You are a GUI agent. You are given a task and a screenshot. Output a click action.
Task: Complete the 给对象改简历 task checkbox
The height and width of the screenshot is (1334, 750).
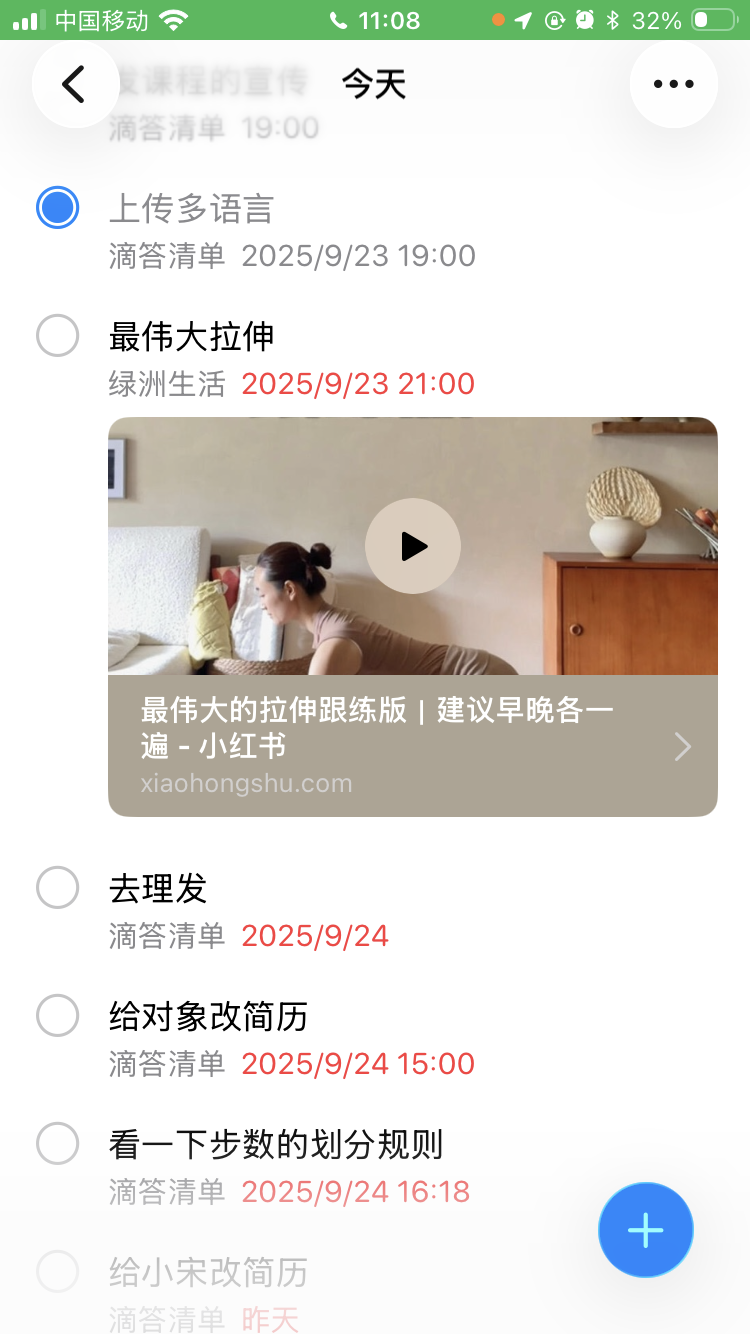pos(57,1016)
